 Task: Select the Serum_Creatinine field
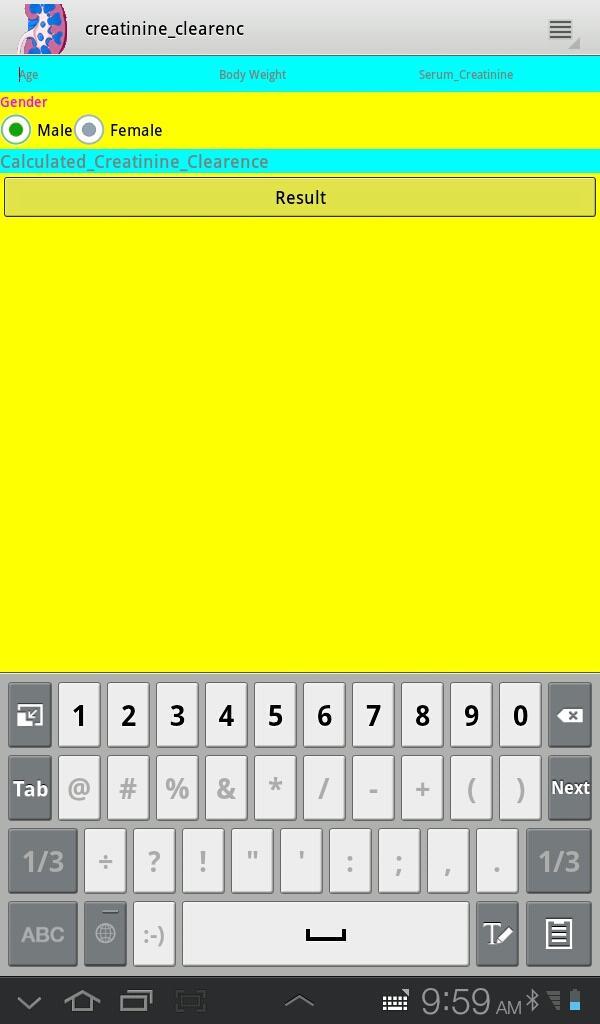(466, 74)
